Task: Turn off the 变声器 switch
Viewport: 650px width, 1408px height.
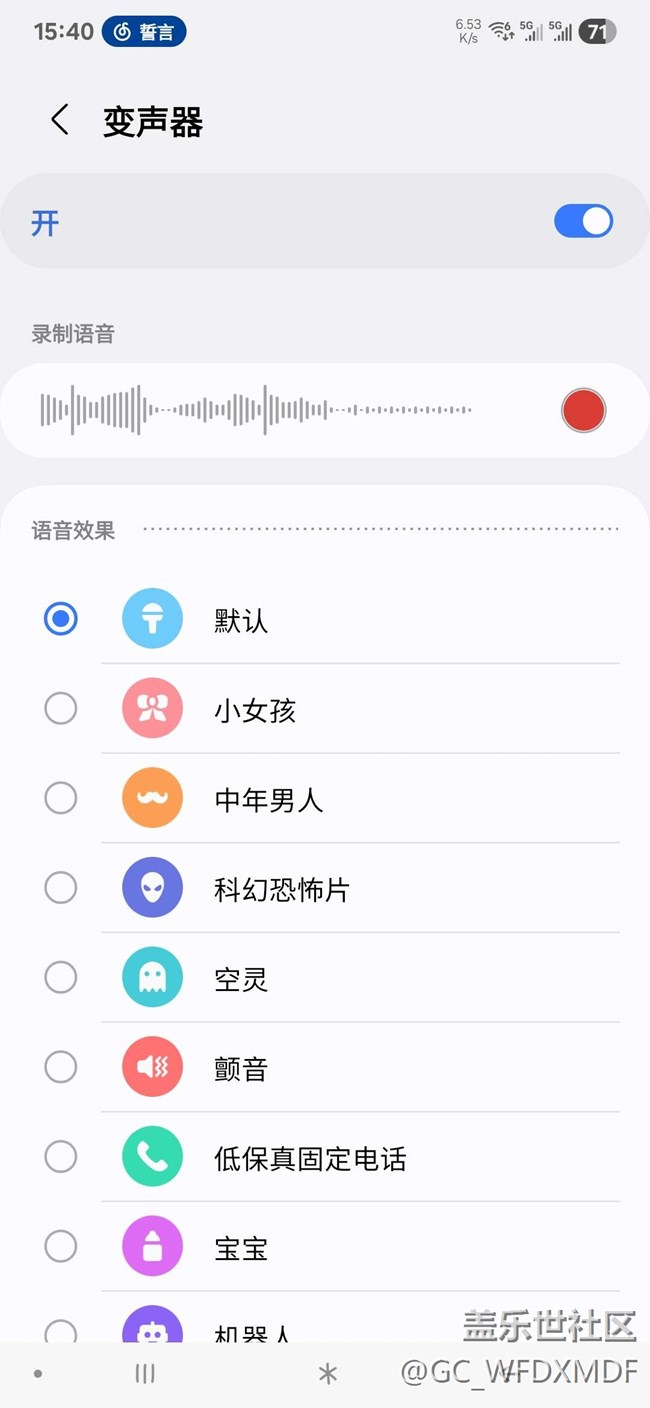Action: tap(583, 222)
